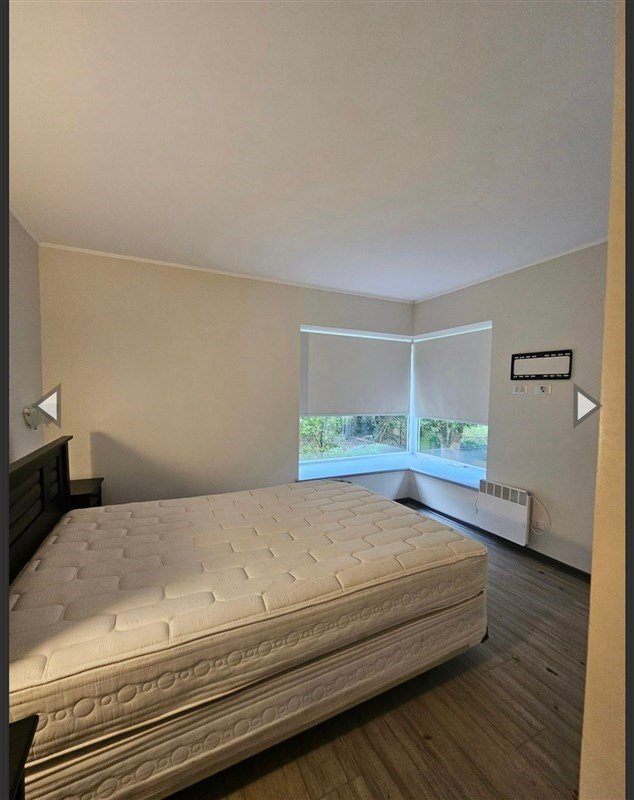This screenshot has height=800, width=634.
Task: Advance to the next photo
Action: click(x=586, y=406)
